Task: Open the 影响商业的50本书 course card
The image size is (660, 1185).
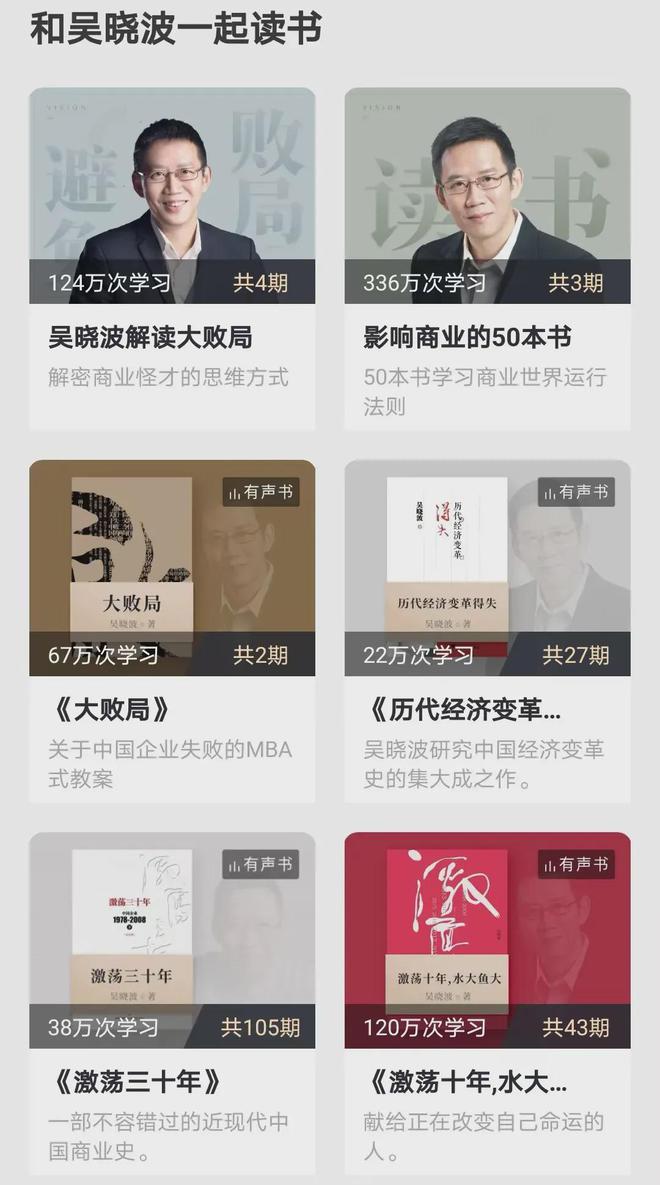Action: (x=487, y=258)
